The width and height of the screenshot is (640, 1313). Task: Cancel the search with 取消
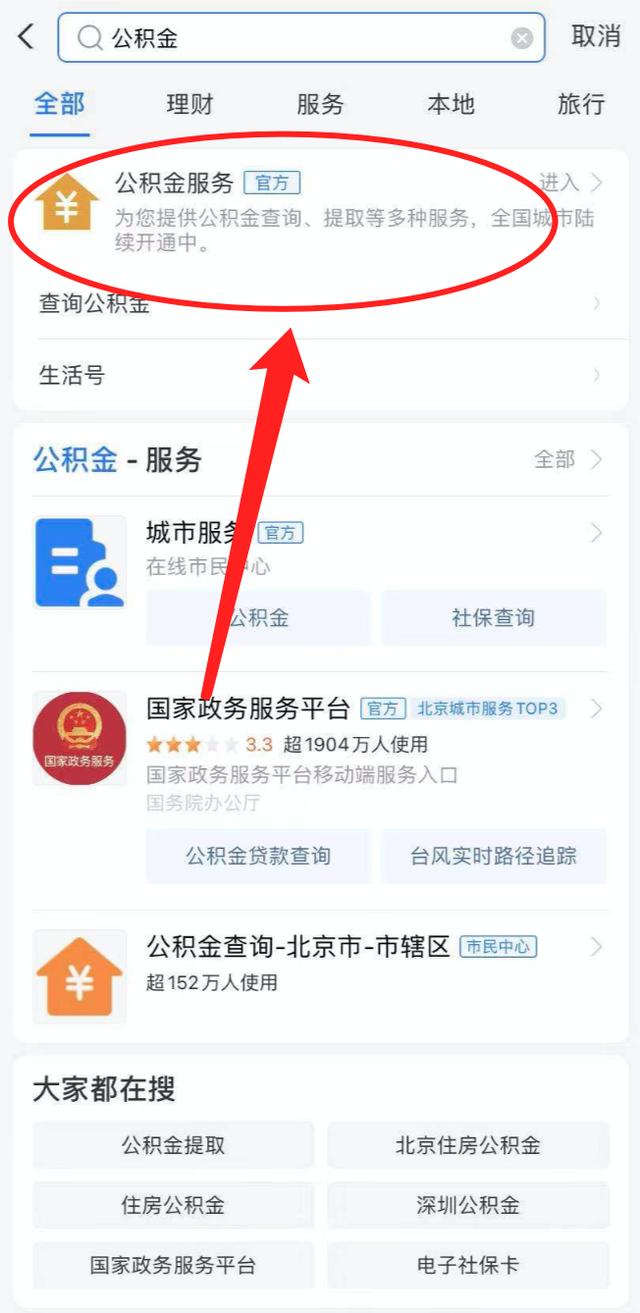[x=596, y=37]
